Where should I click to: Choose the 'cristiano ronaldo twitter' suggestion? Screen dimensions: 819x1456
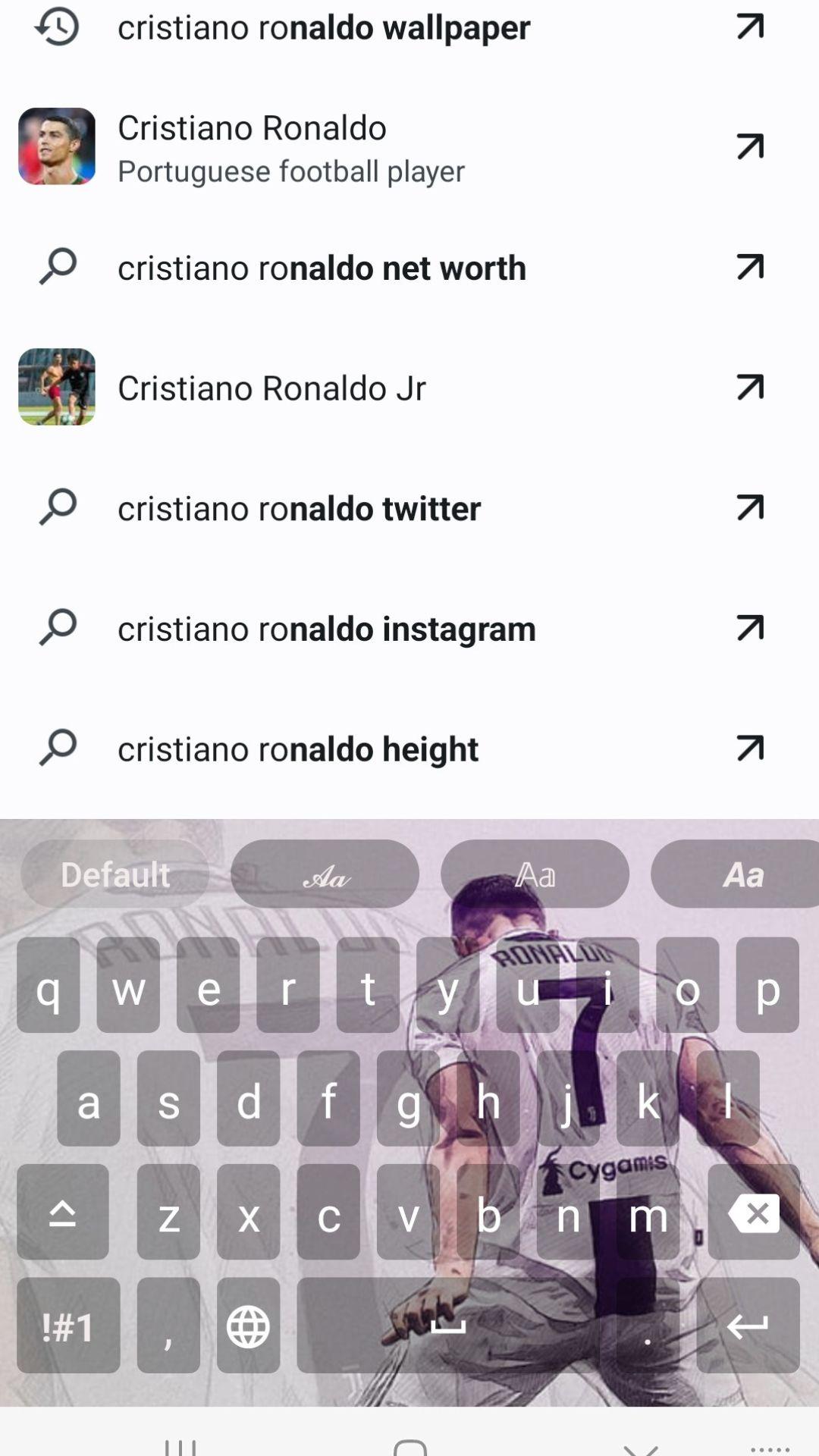[x=299, y=509]
